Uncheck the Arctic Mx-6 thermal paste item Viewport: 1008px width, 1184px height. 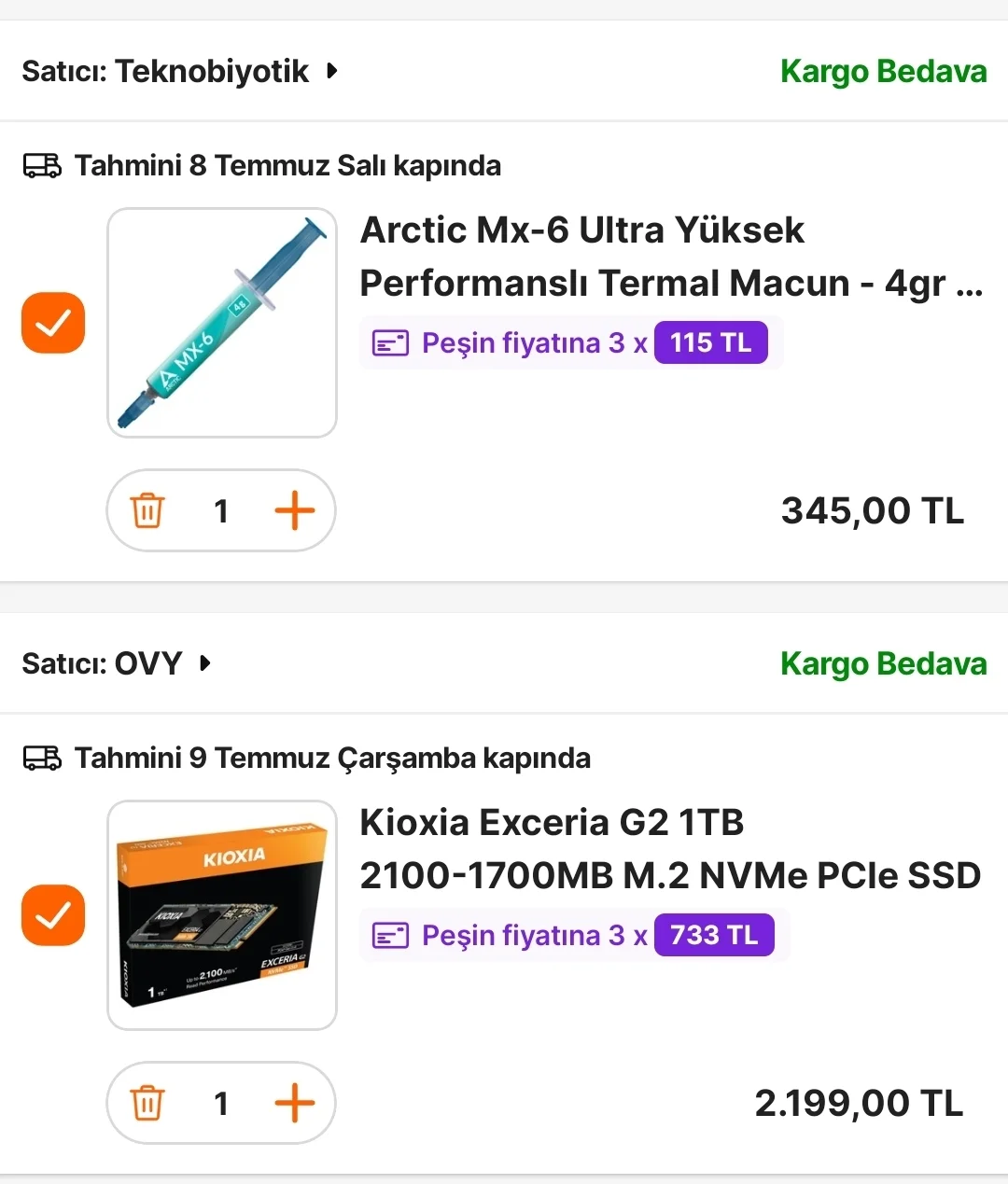tap(53, 323)
